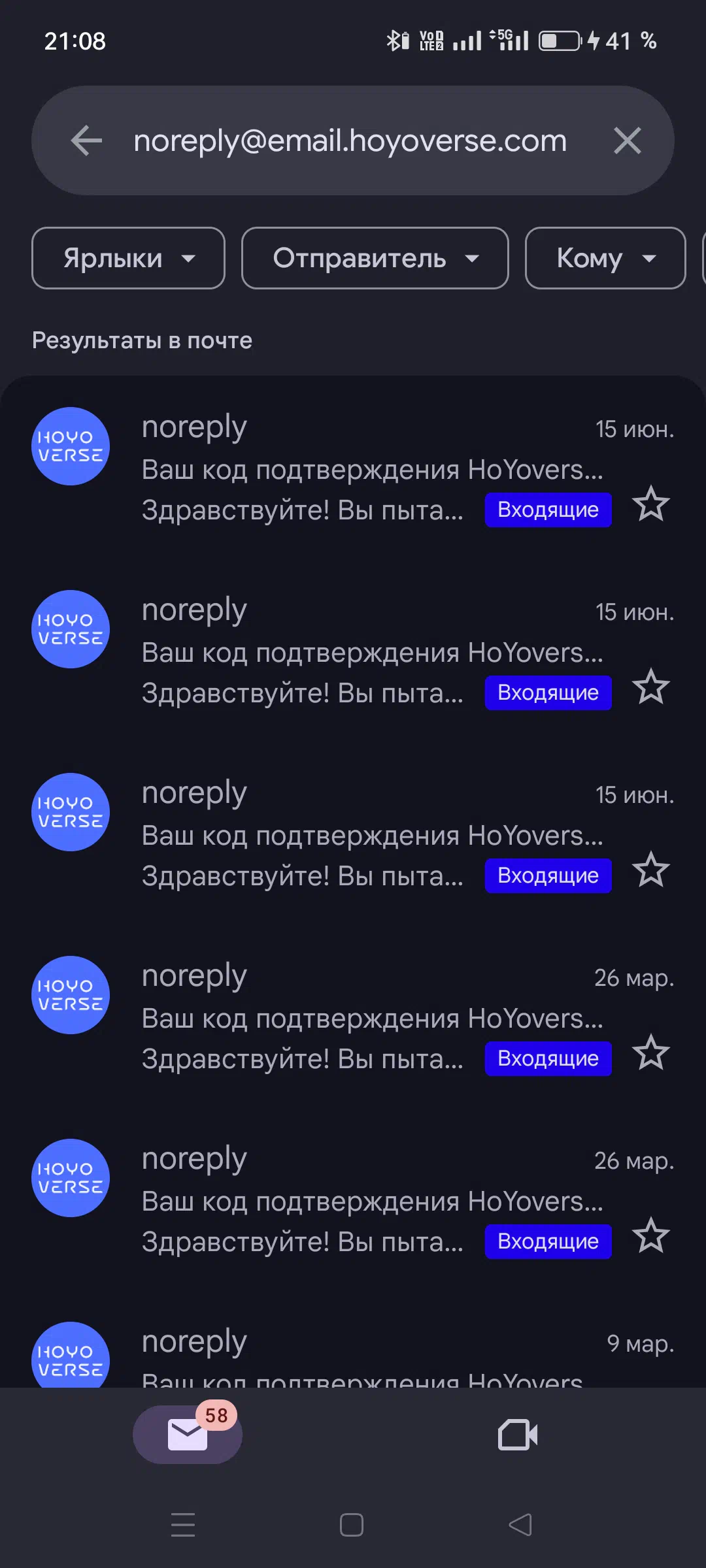Tap the system back triangle button

click(x=520, y=1525)
